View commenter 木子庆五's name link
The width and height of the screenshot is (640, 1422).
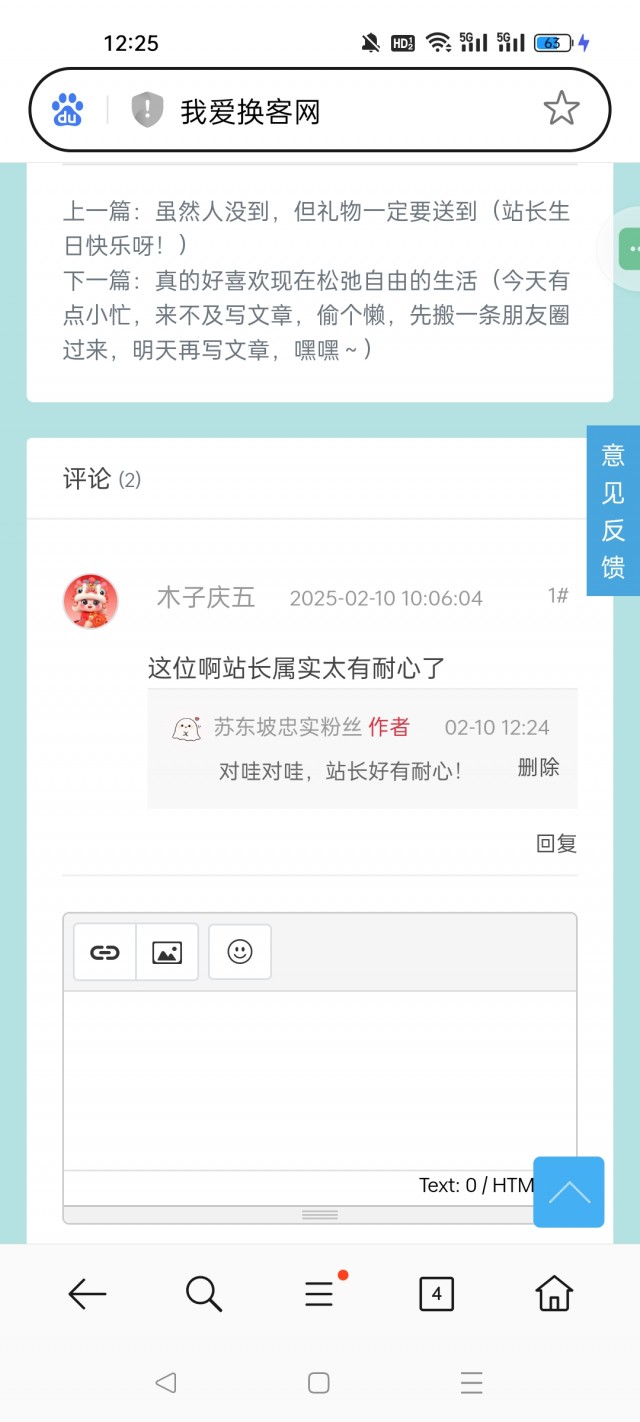206,598
